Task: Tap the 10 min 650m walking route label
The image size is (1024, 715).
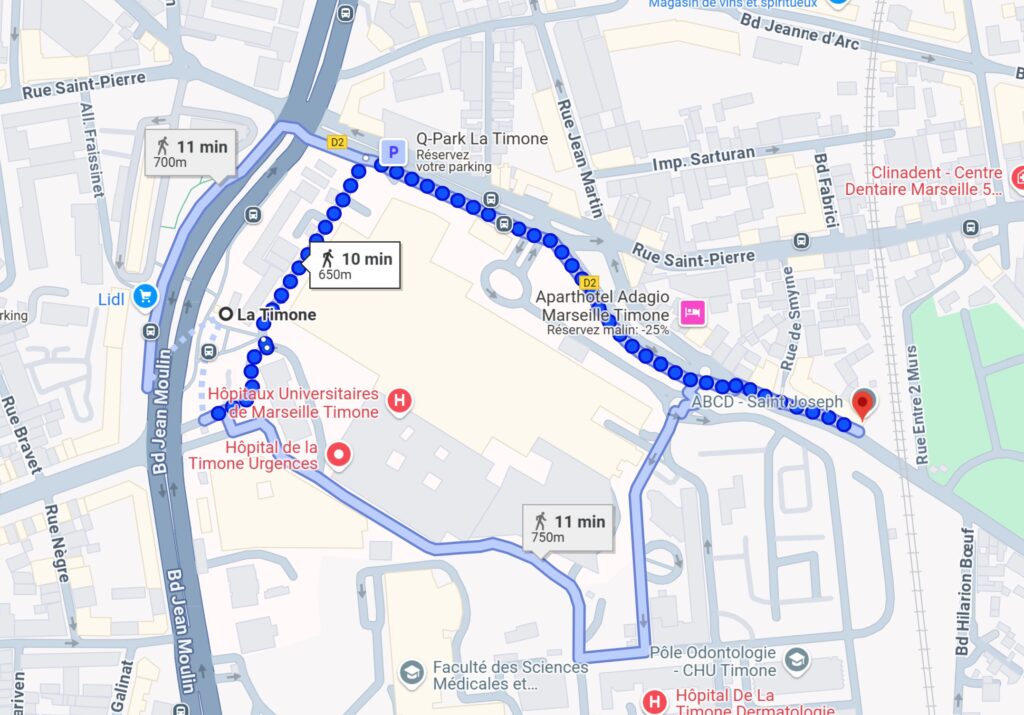Action: tap(353, 265)
